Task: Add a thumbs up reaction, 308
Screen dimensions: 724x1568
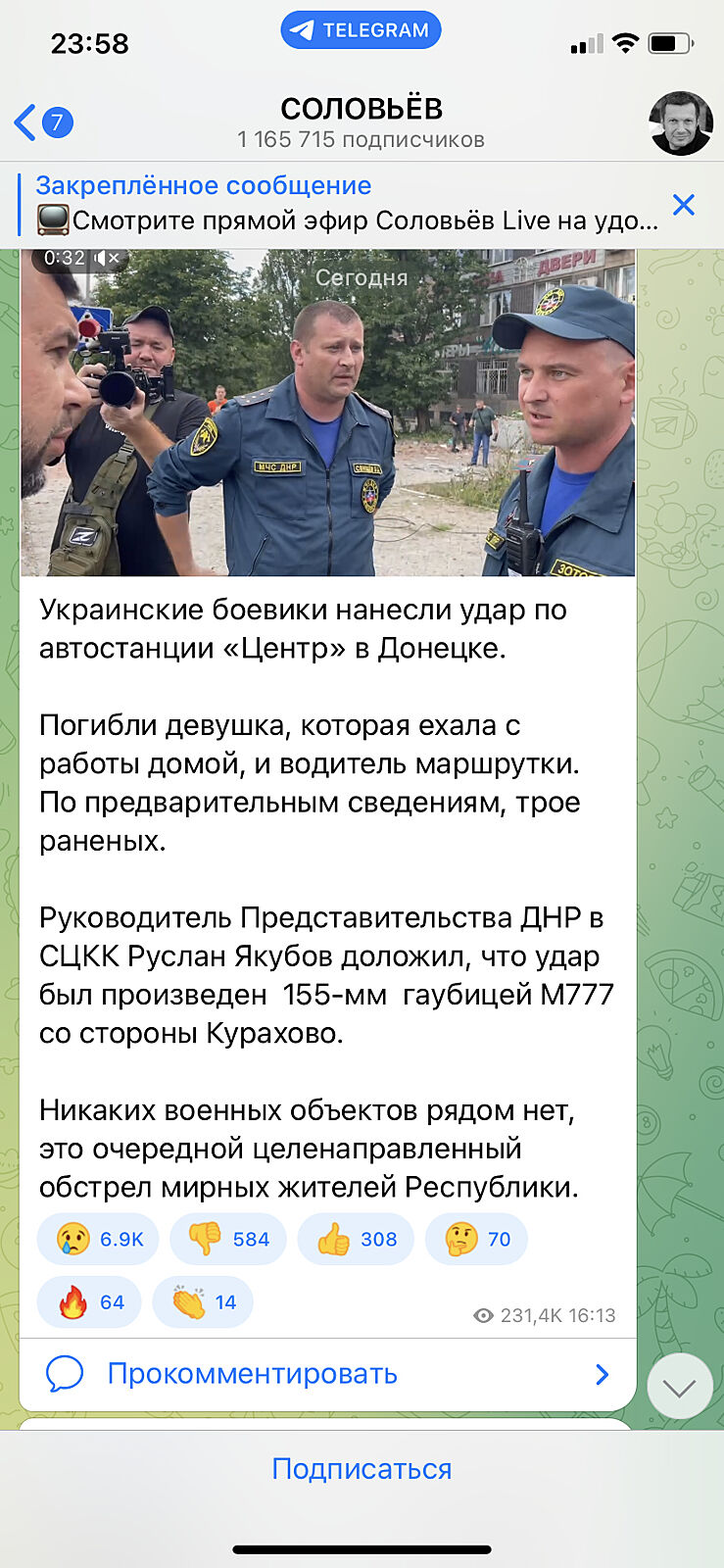Action: [355, 1239]
